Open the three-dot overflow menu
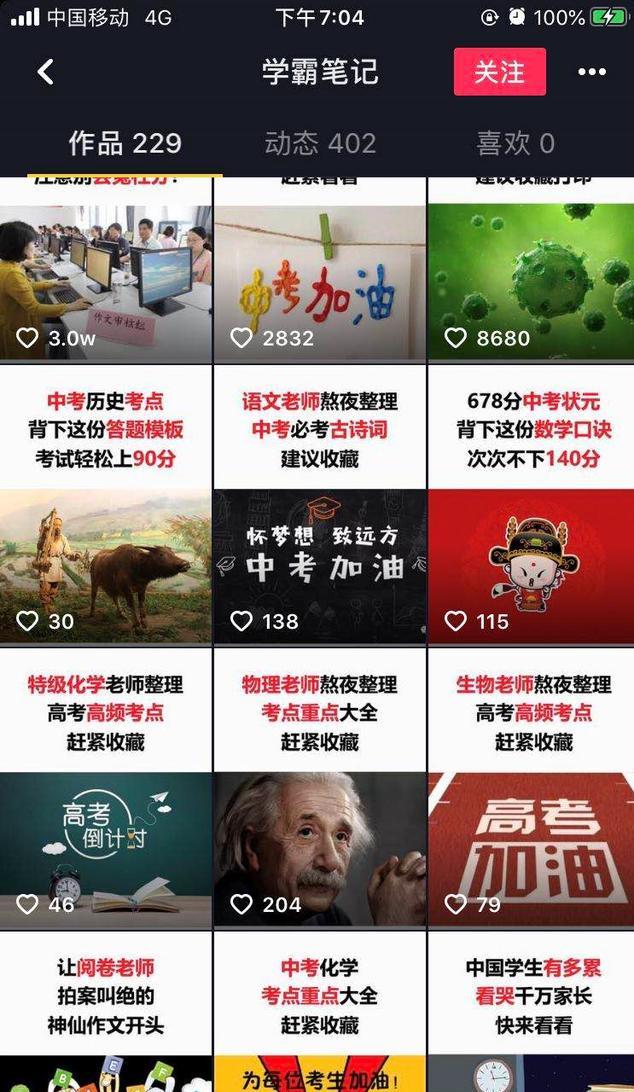The width and height of the screenshot is (634, 1092). coord(592,72)
